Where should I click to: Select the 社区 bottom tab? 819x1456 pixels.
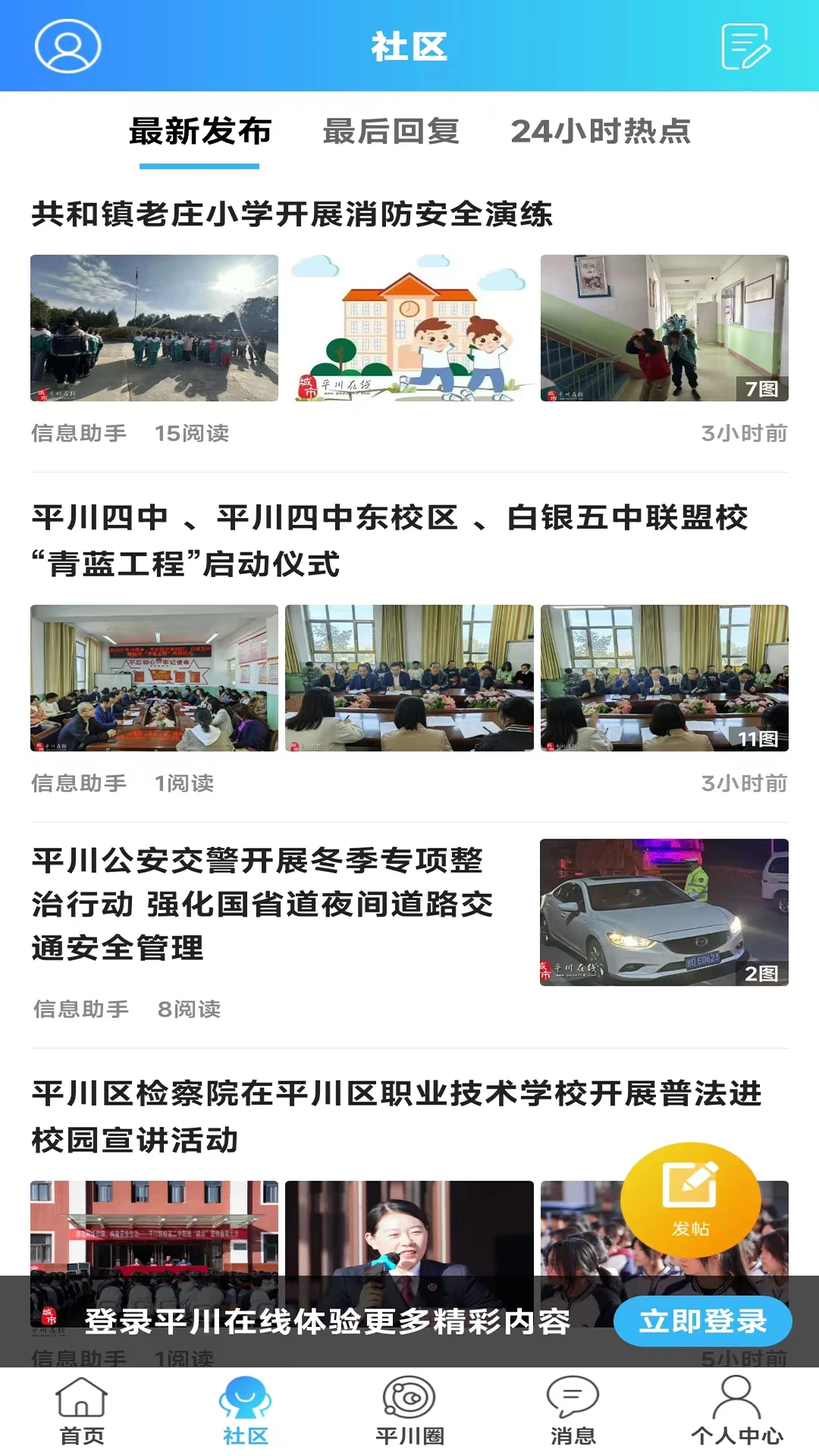coord(246,1412)
